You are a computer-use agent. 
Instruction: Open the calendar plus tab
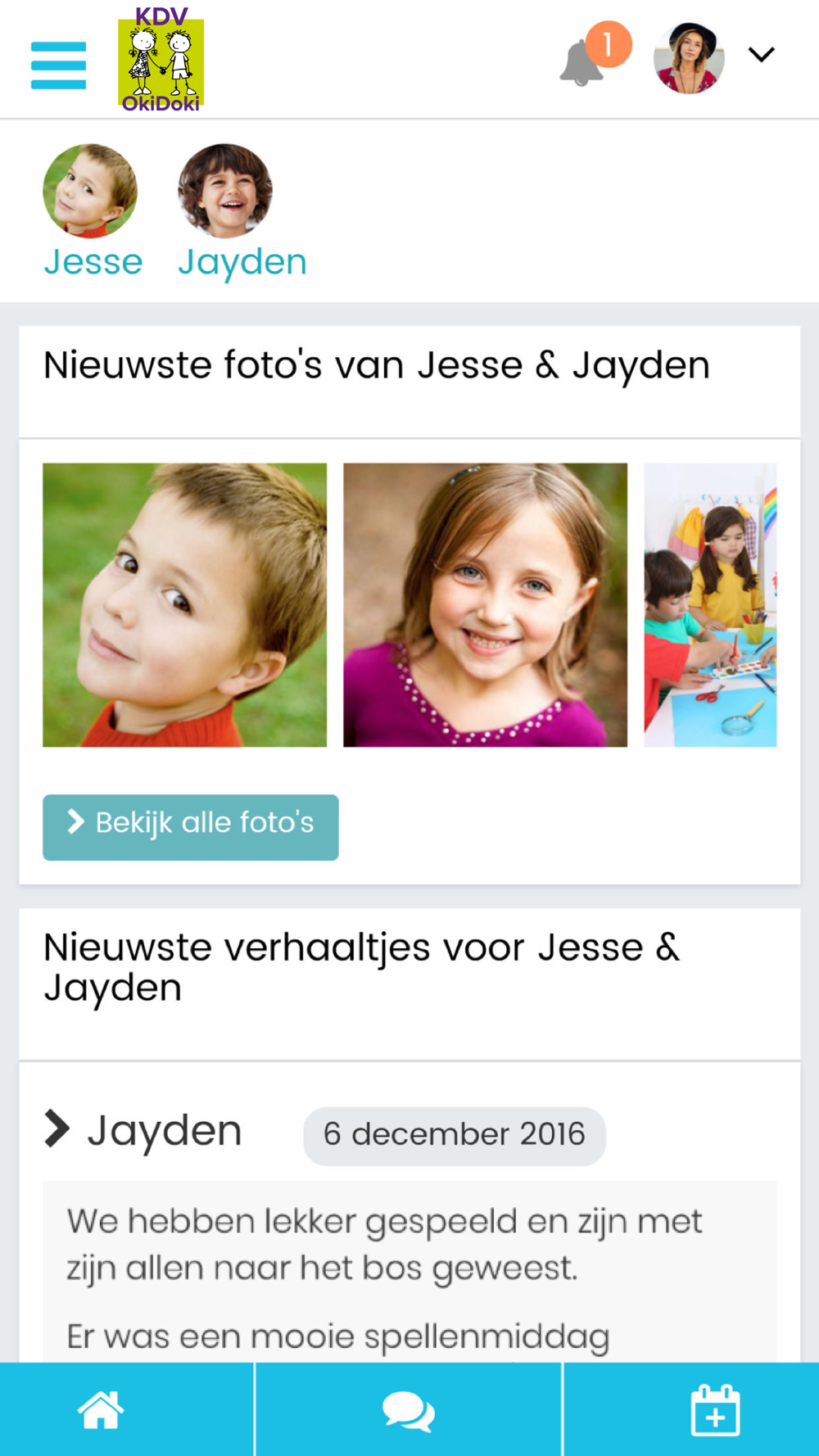[715, 1409]
